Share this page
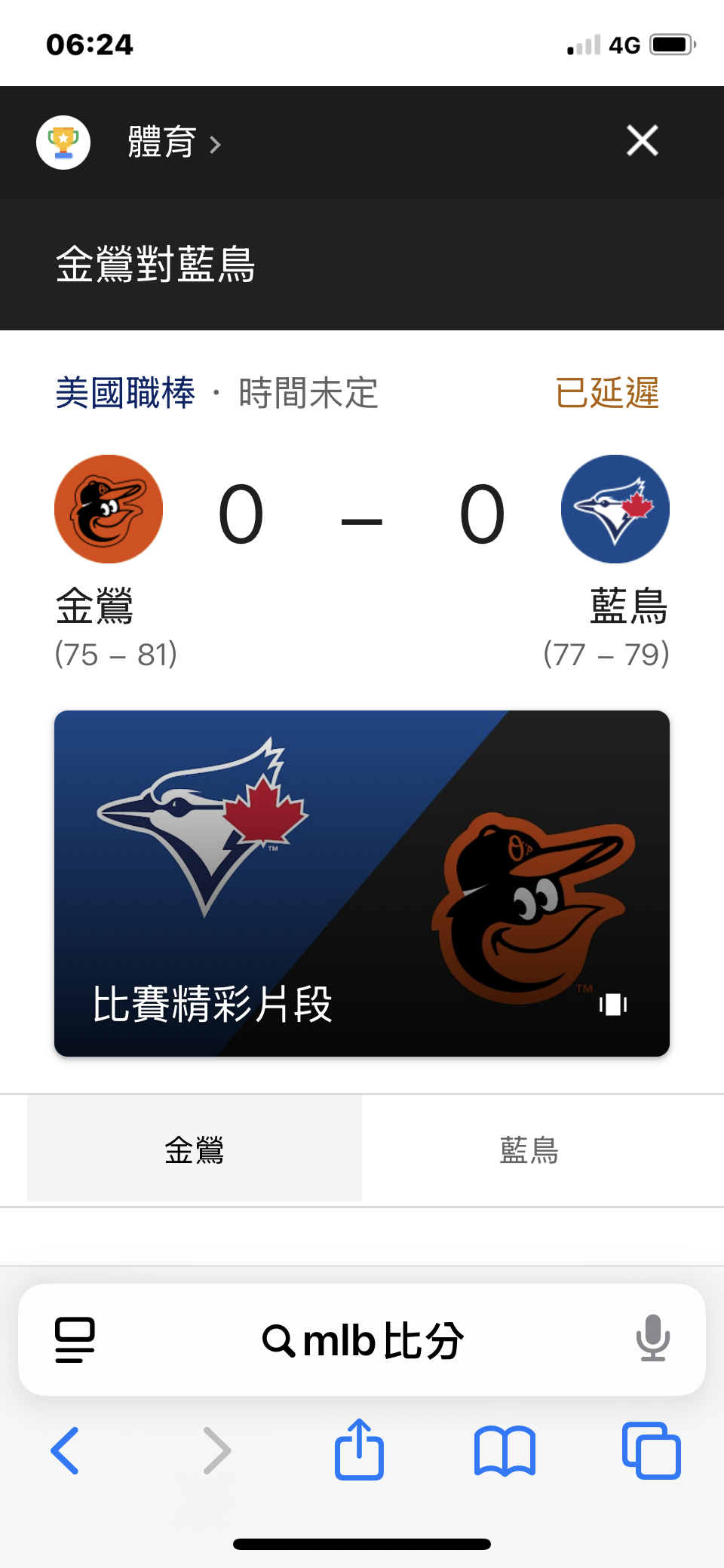The height and width of the screenshot is (1568, 724). point(359,1449)
